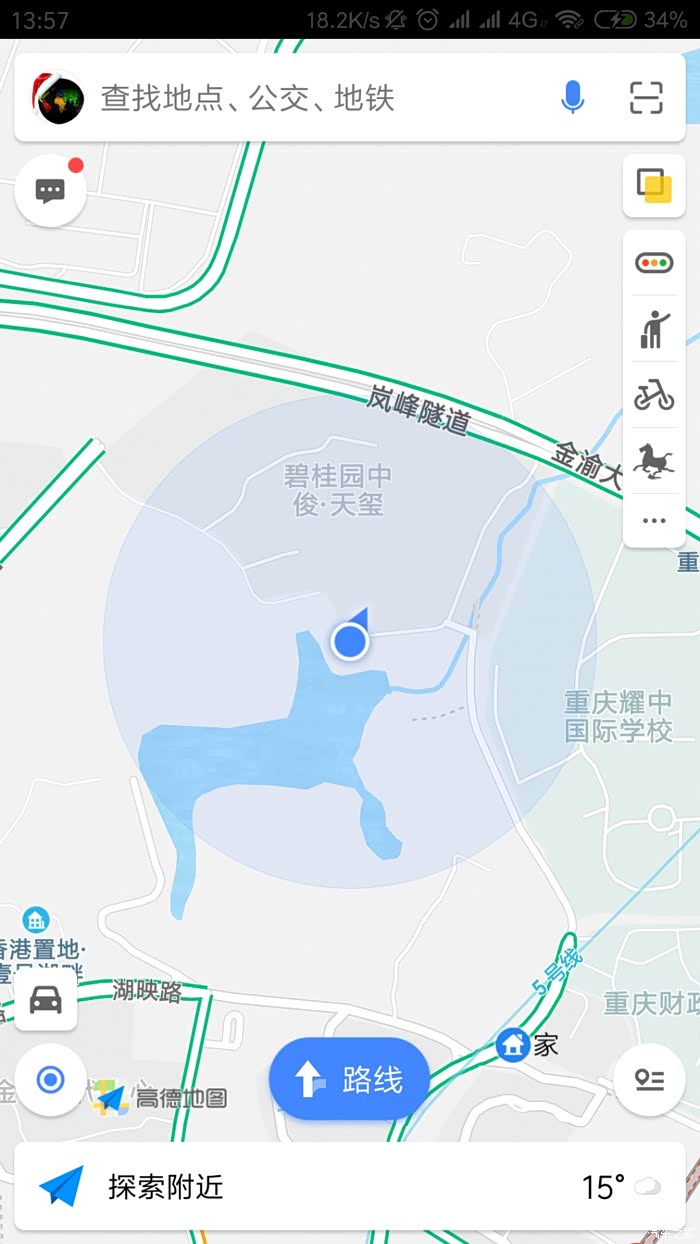This screenshot has height=1244, width=700.
Task: Expand more tools with the three dots
Action: (x=654, y=521)
